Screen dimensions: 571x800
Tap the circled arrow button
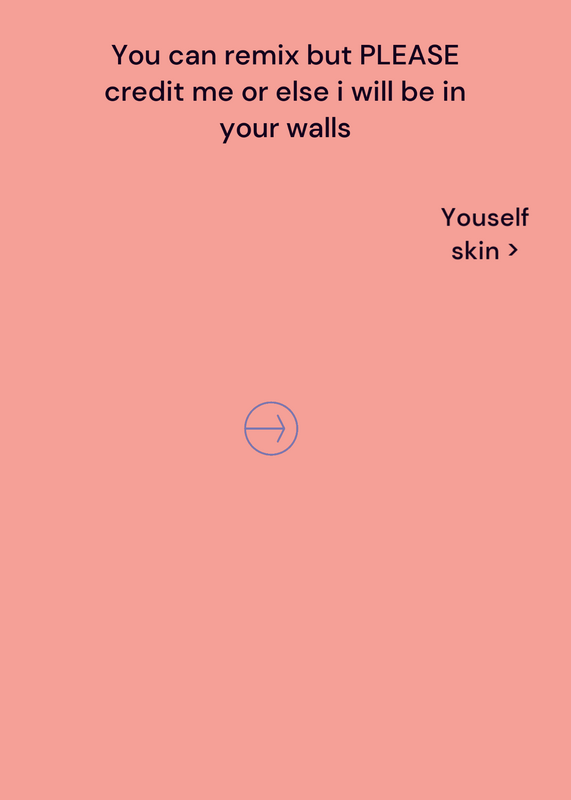pos(271,429)
